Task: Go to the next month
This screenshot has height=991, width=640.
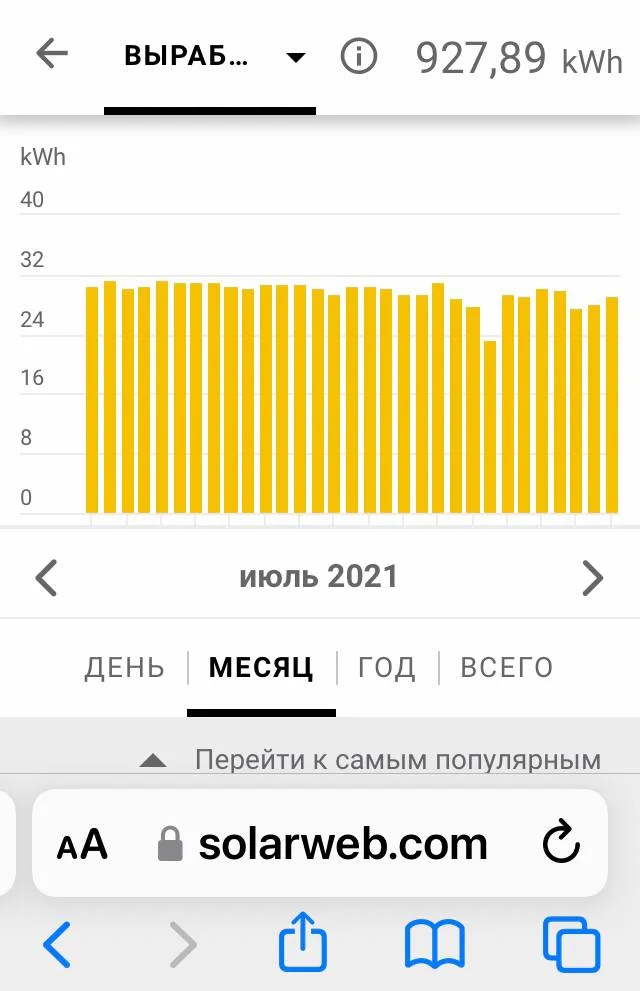Action: click(593, 577)
